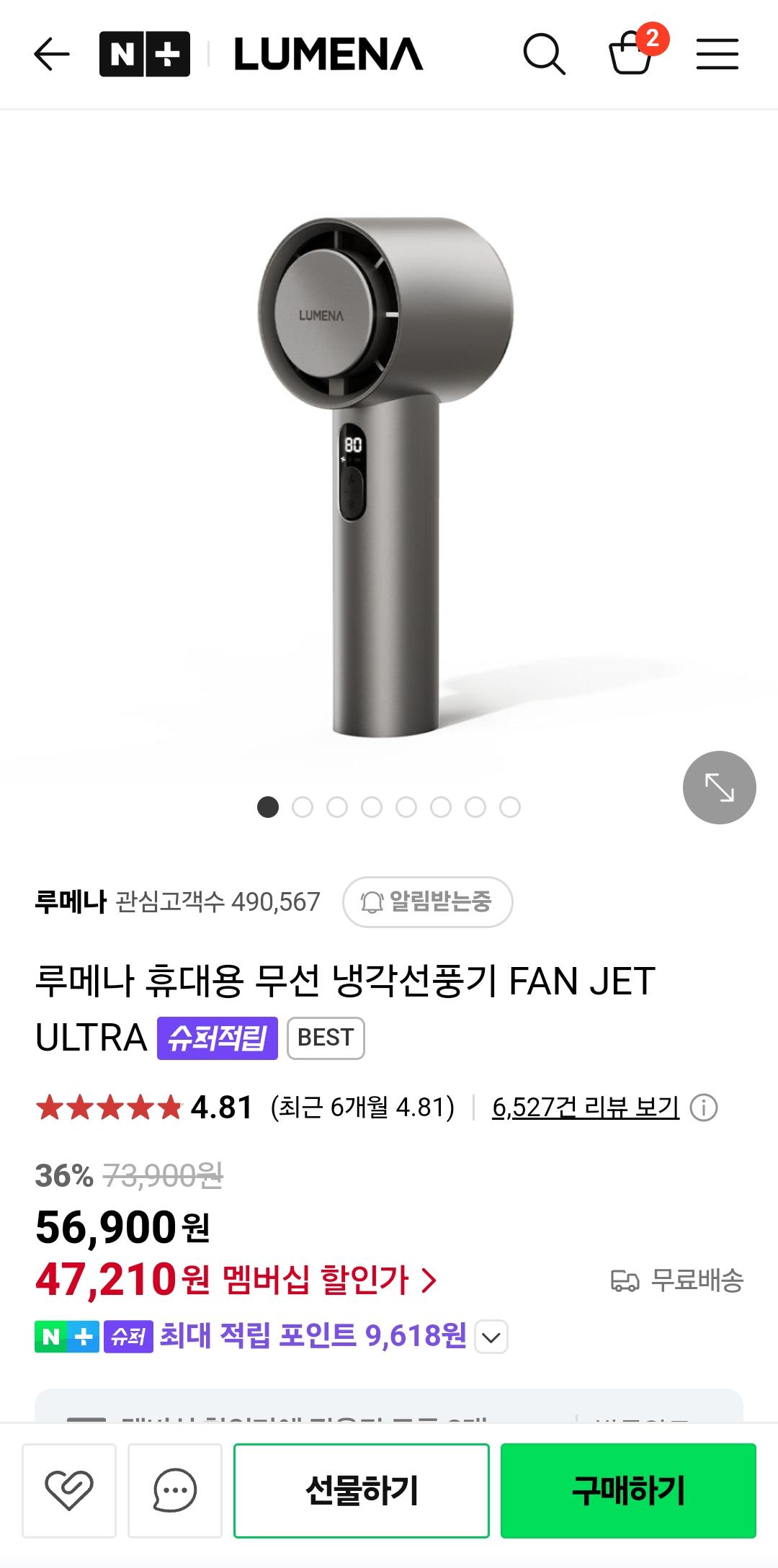Add product to wishlist with heart icon
Viewport: 778px width, 1568px height.
[x=69, y=1490]
